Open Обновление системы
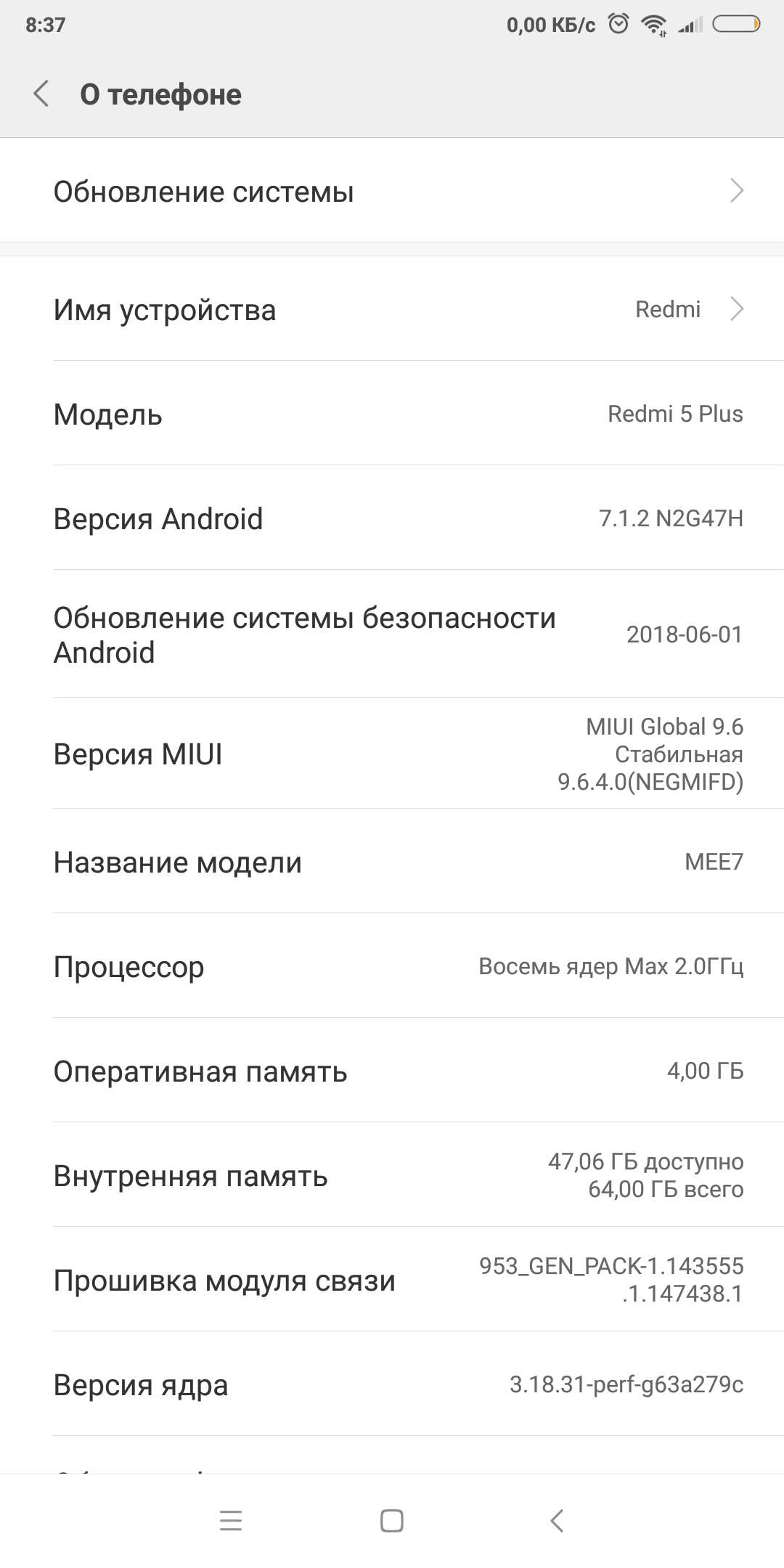The width and height of the screenshot is (784, 1568). coord(392,192)
